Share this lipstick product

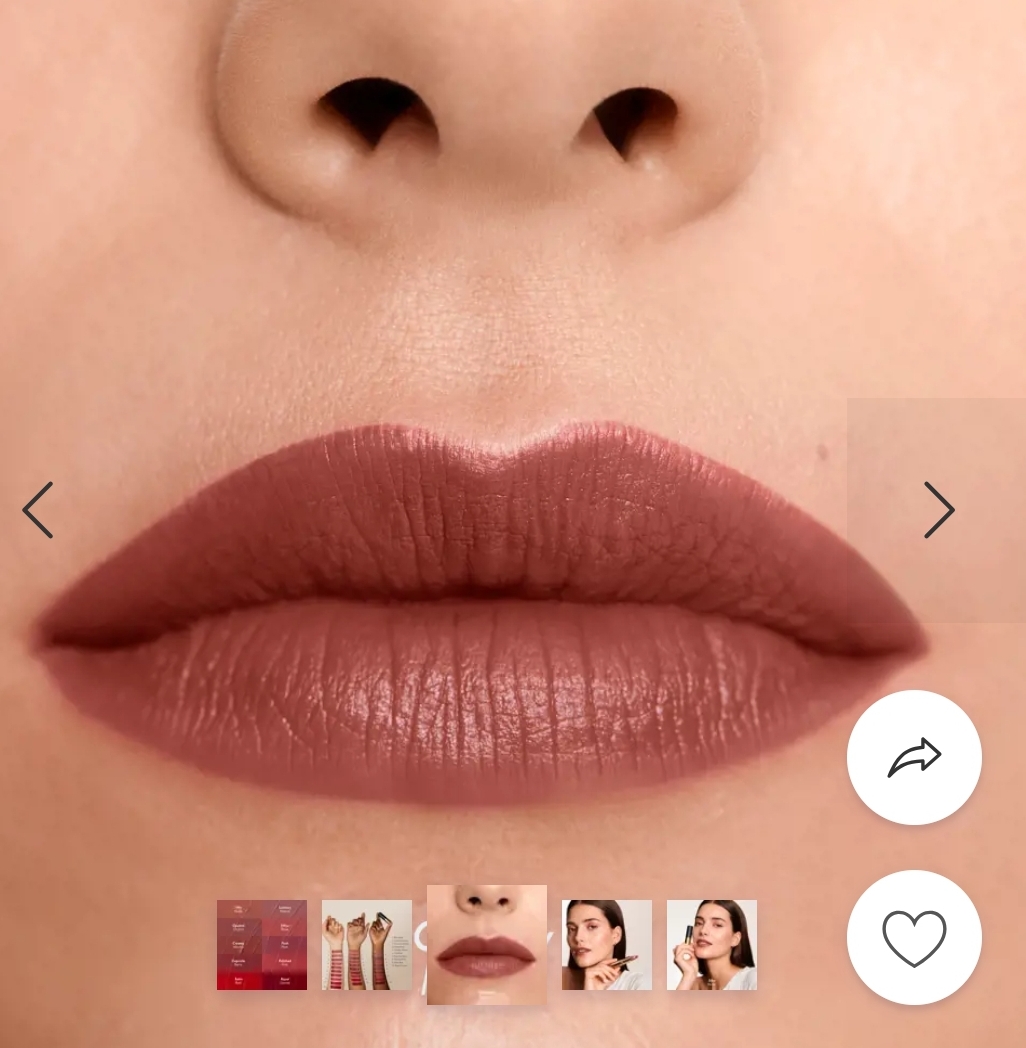[x=914, y=757]
